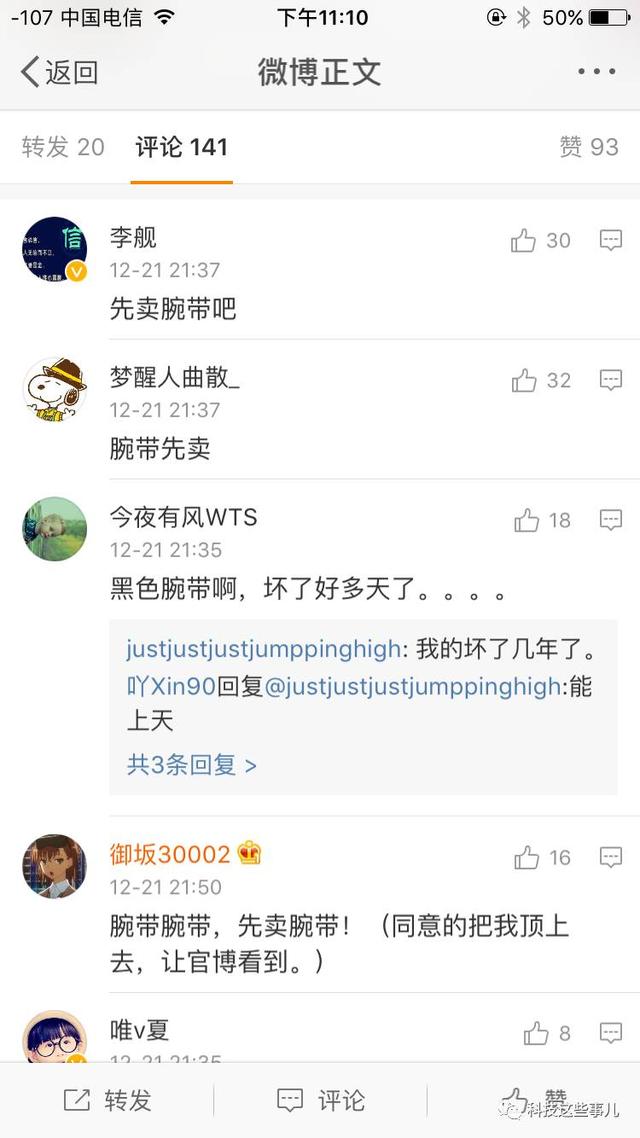This screenshot has height=1138, width=640.
Task: Open justjustjustjumppinghigh's profile link
Action: [263, 649]
